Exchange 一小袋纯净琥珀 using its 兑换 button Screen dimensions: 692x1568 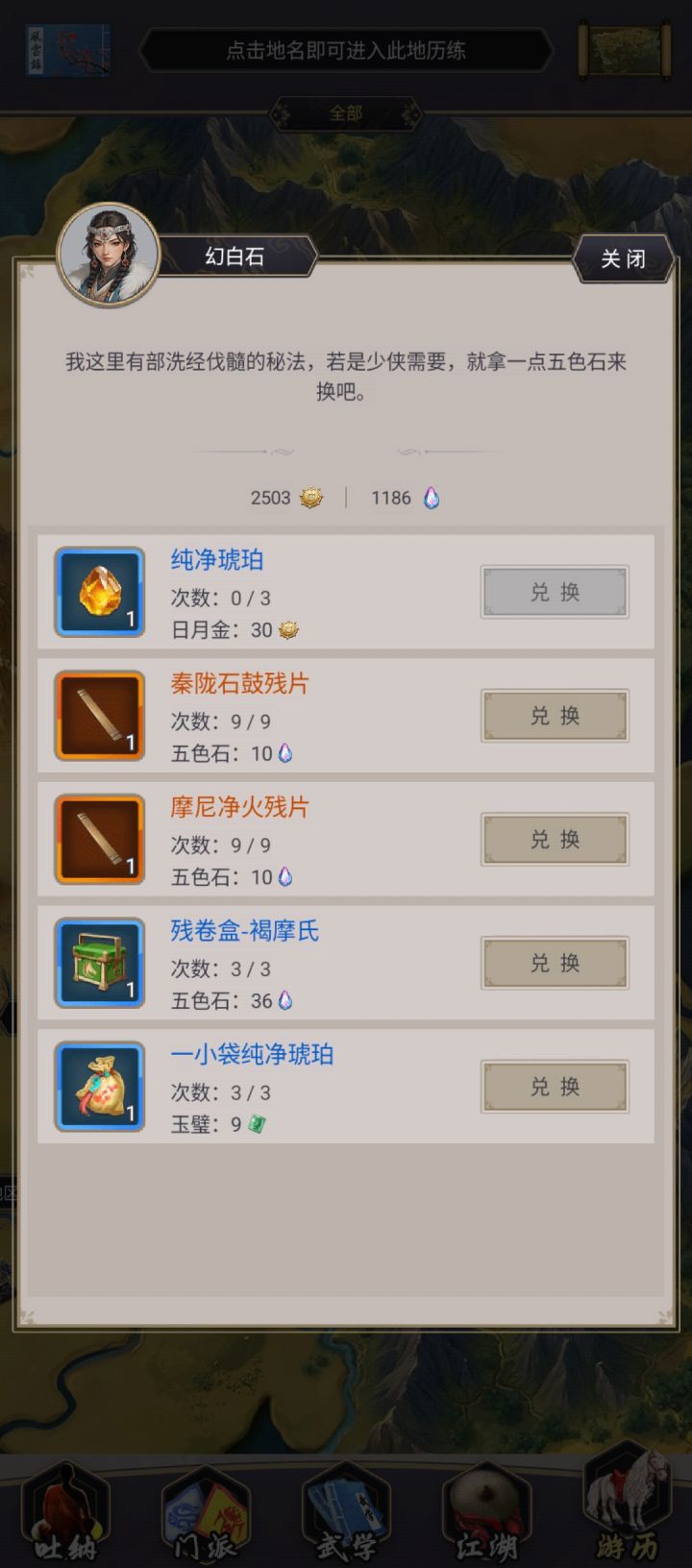tap(555, 1087)
